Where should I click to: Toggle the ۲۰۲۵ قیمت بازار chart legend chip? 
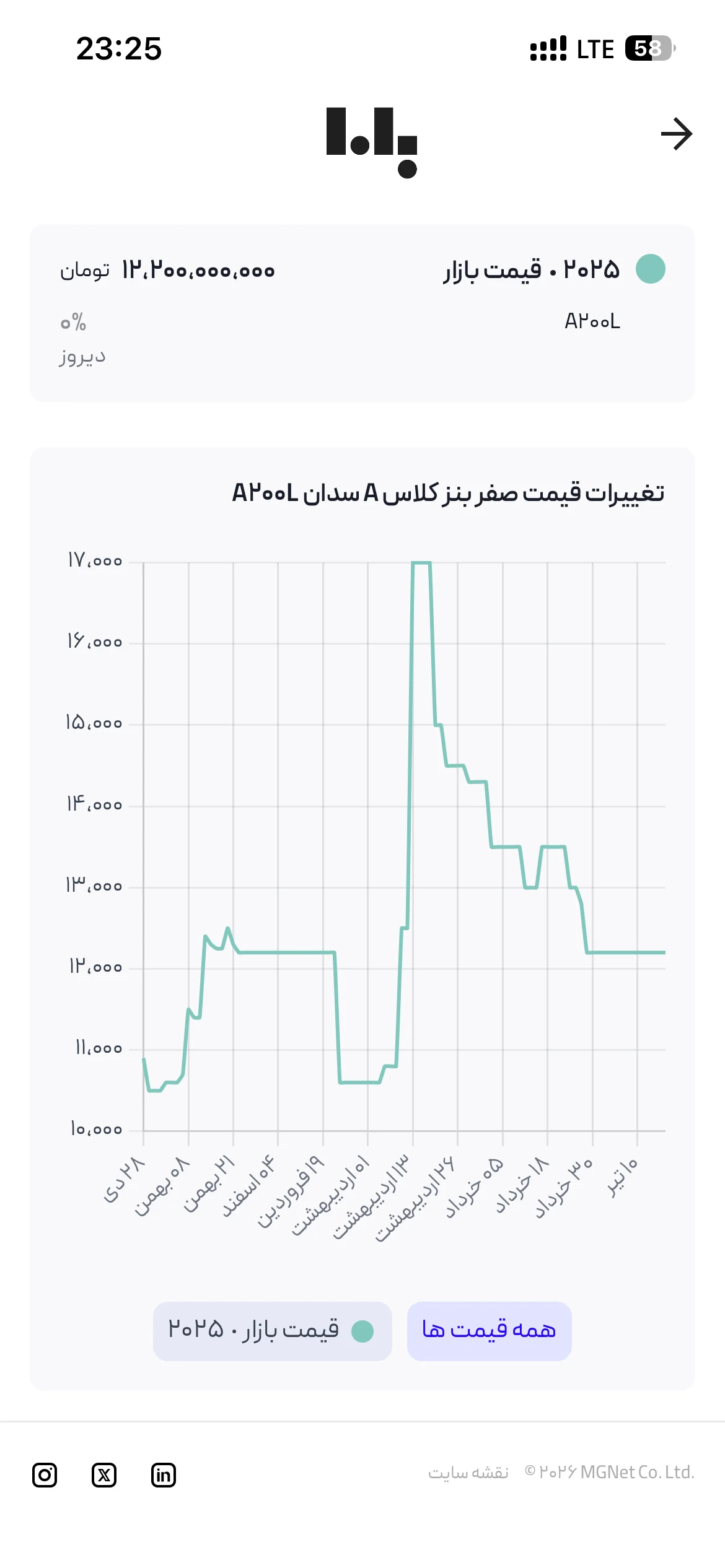coord(272,1331)
